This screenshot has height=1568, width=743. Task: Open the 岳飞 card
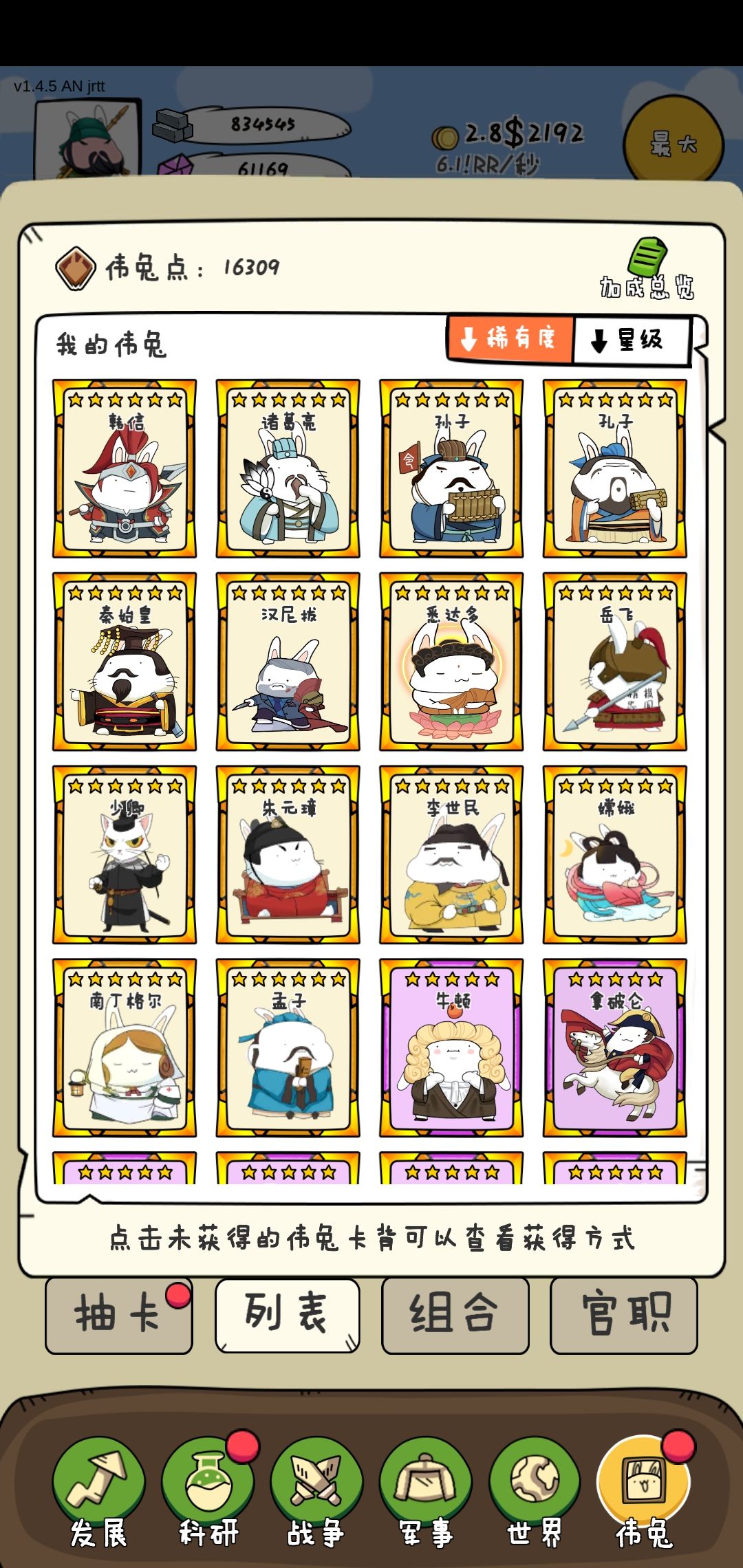pyautogui.click(x=615, y=662)
